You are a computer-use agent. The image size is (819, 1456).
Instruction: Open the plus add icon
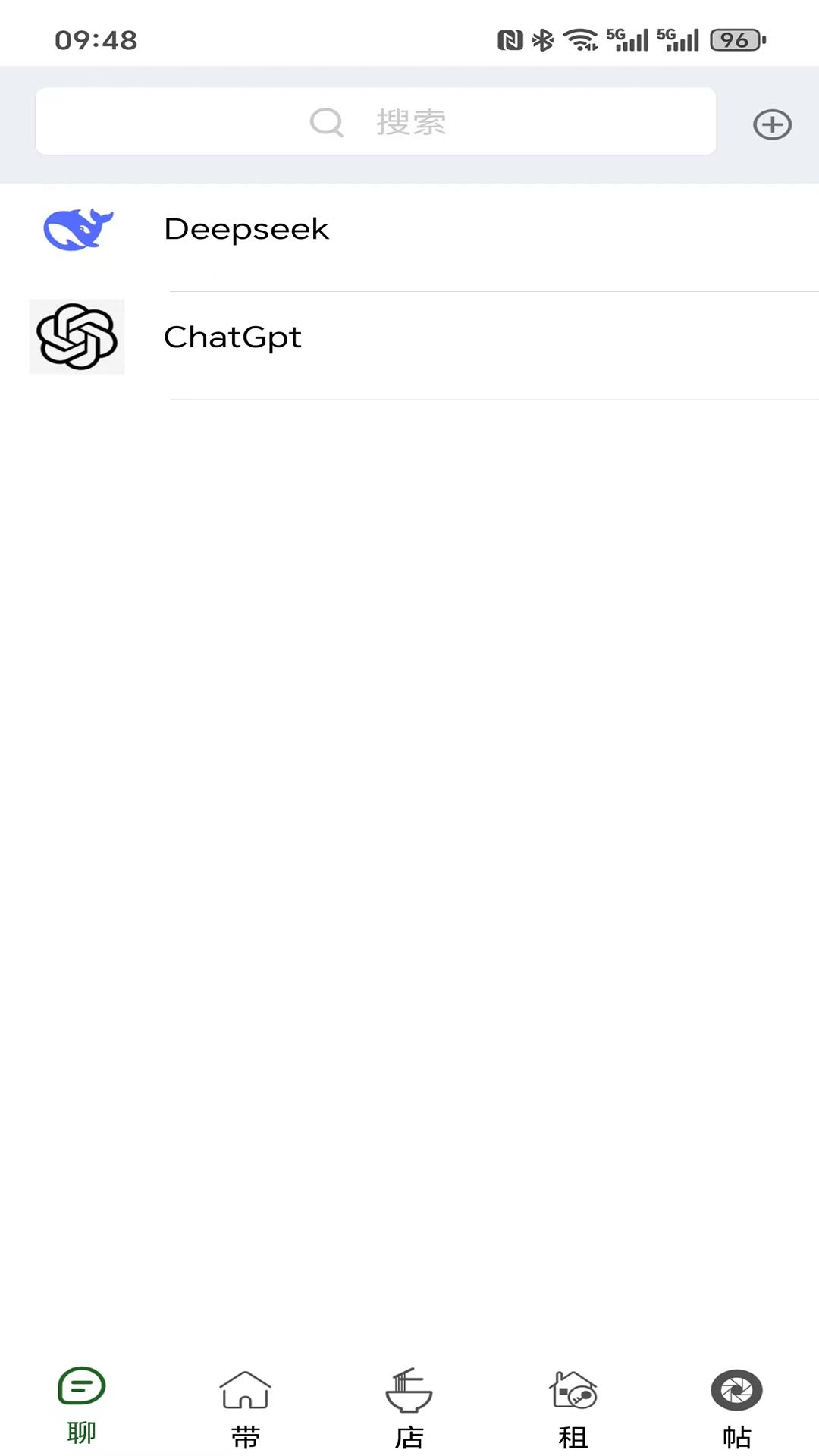click(x=772, y=124)
